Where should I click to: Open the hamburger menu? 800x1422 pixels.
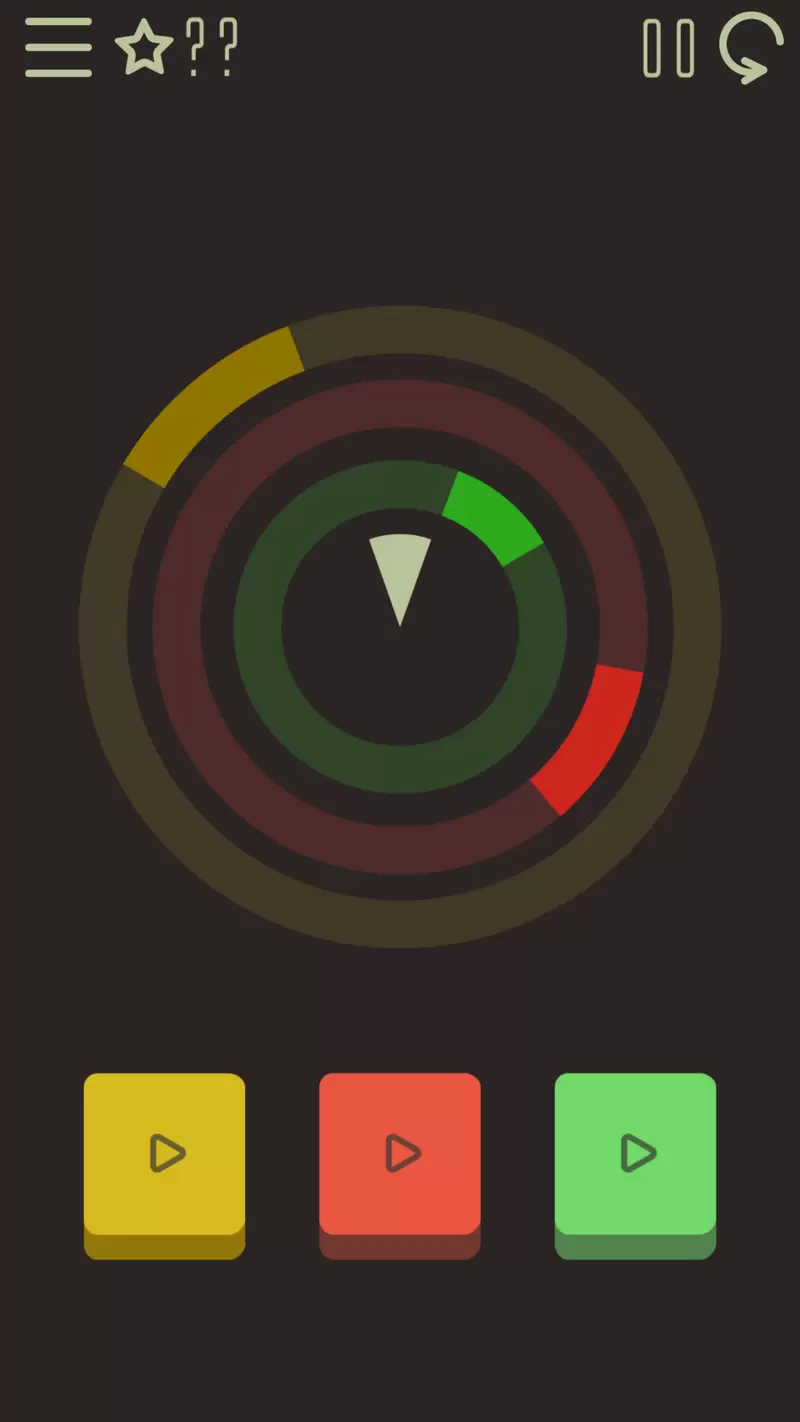pyautogui.click(x=58, y=48)
